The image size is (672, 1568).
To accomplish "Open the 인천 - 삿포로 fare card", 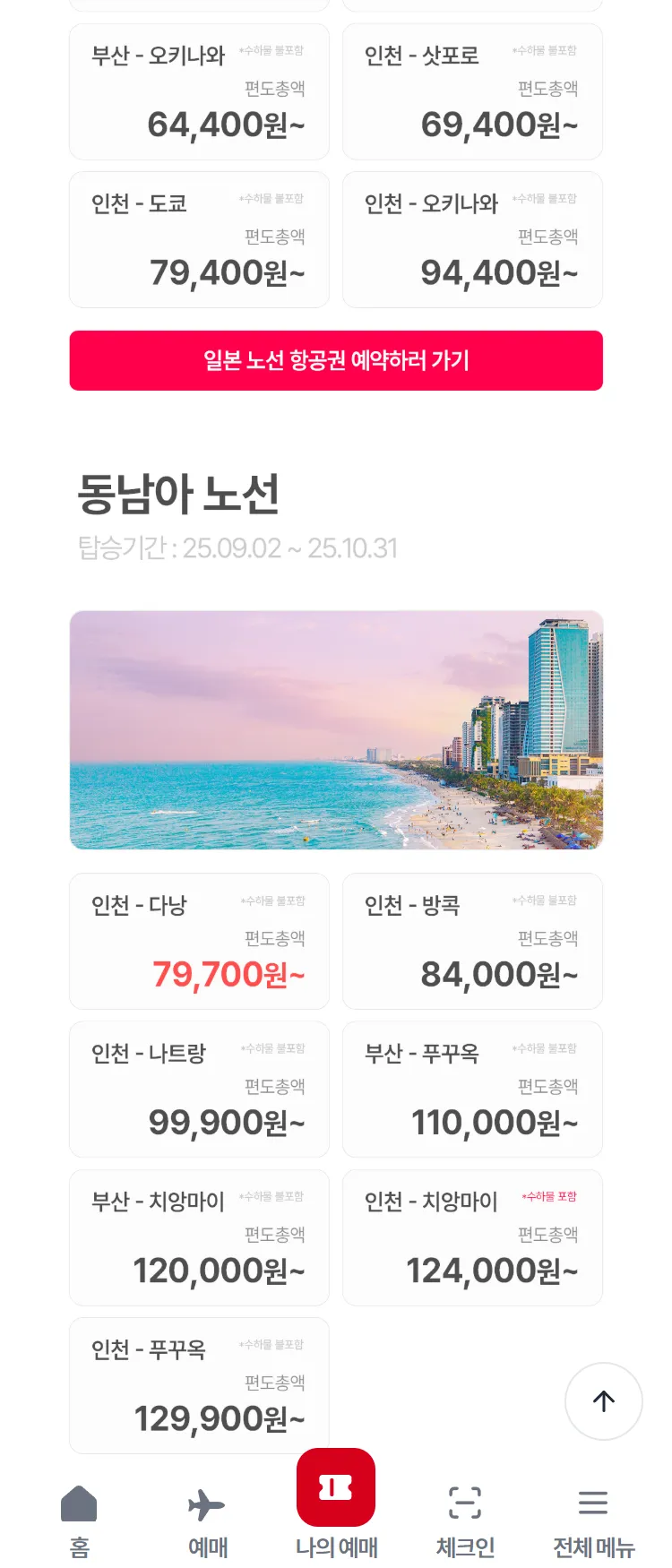I will pos(472,92).
